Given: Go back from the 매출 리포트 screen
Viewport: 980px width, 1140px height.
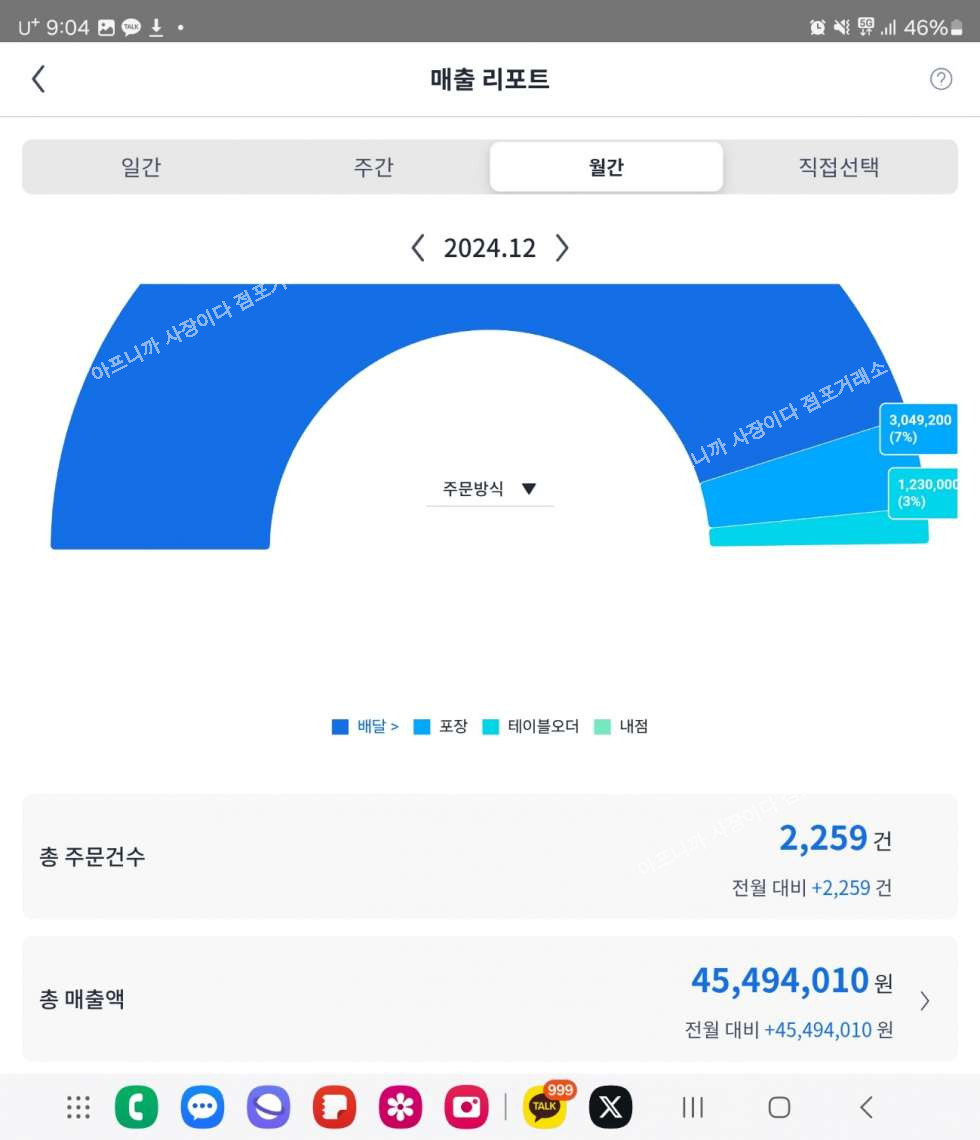Looking at the screenshot, I should point(39,79).
